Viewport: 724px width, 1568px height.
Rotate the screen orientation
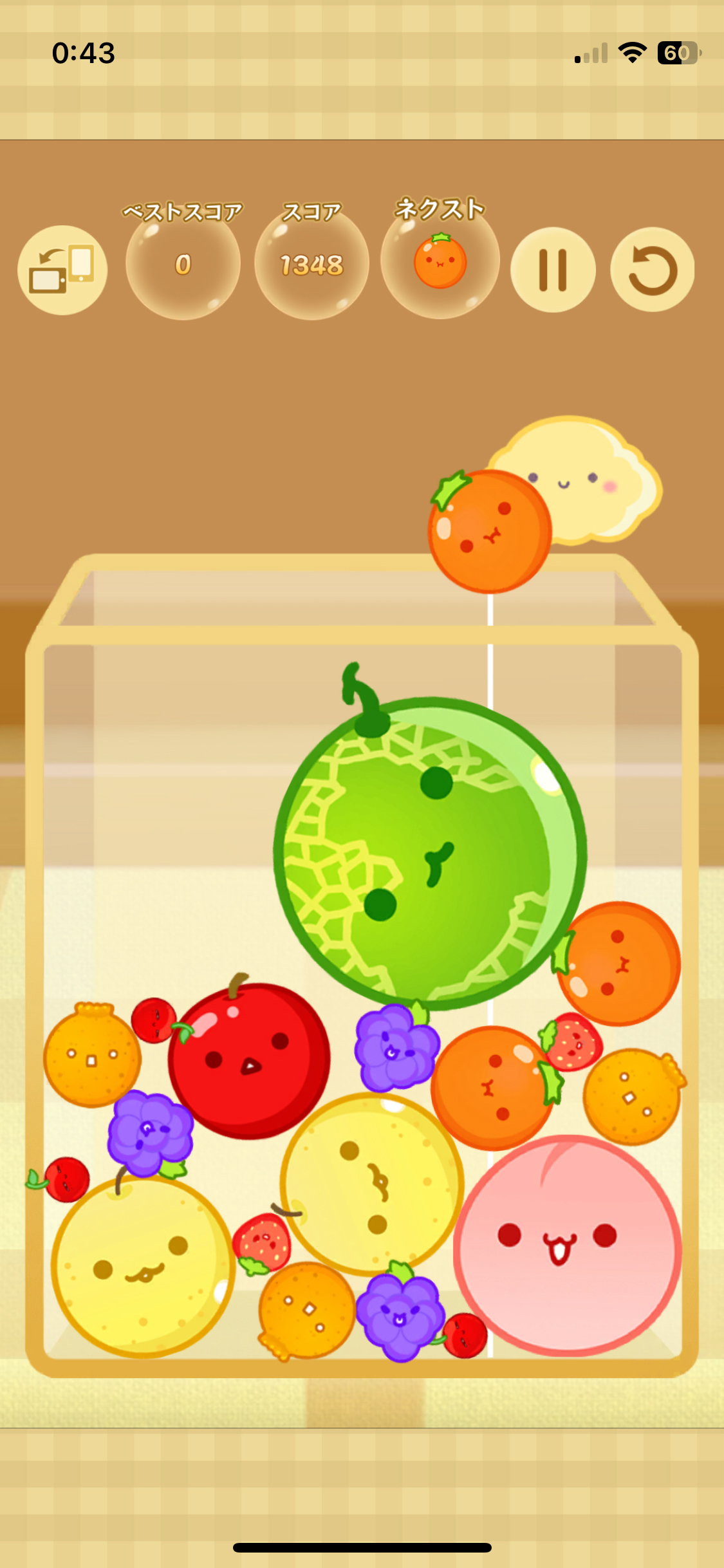coord(62,270)
